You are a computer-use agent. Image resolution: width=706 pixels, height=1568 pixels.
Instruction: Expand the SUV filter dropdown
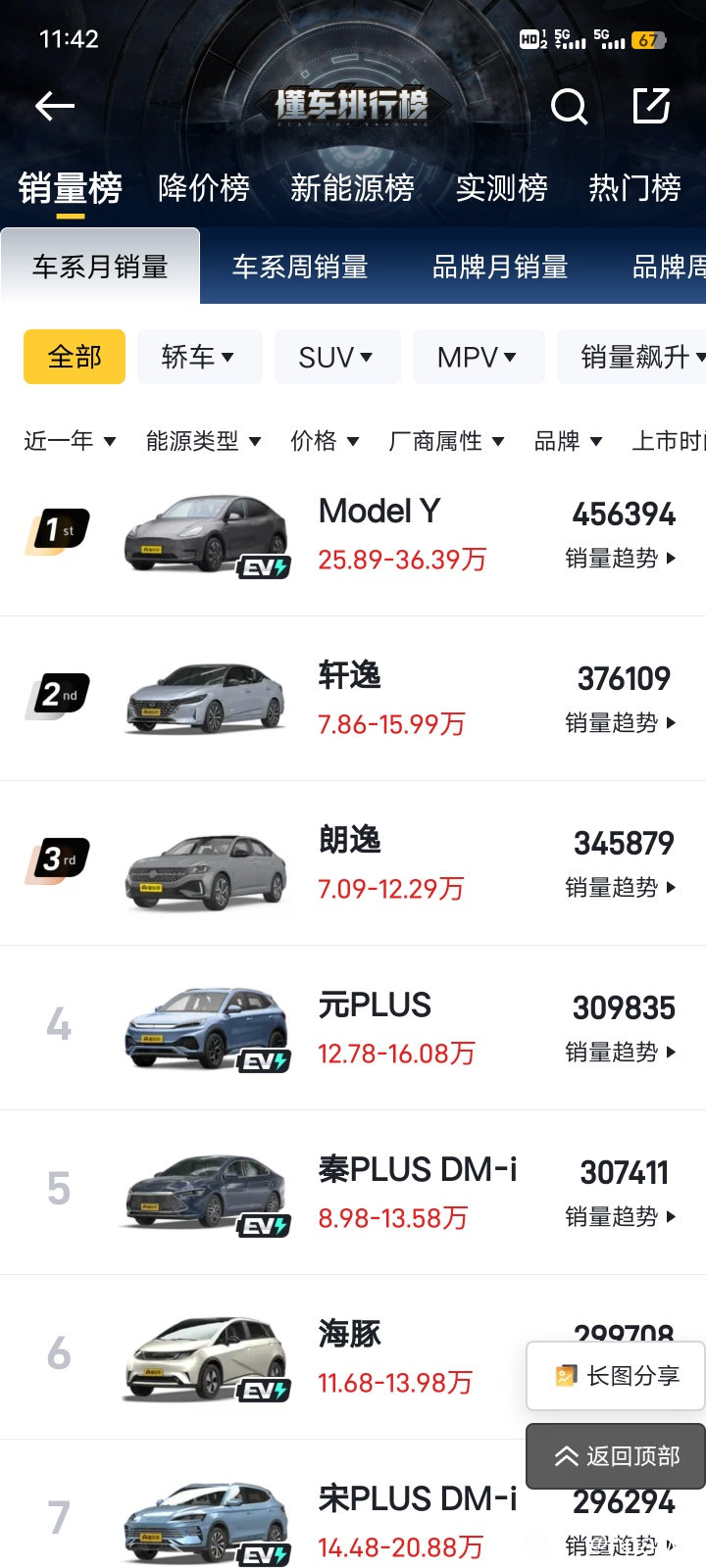click(336, 357)
